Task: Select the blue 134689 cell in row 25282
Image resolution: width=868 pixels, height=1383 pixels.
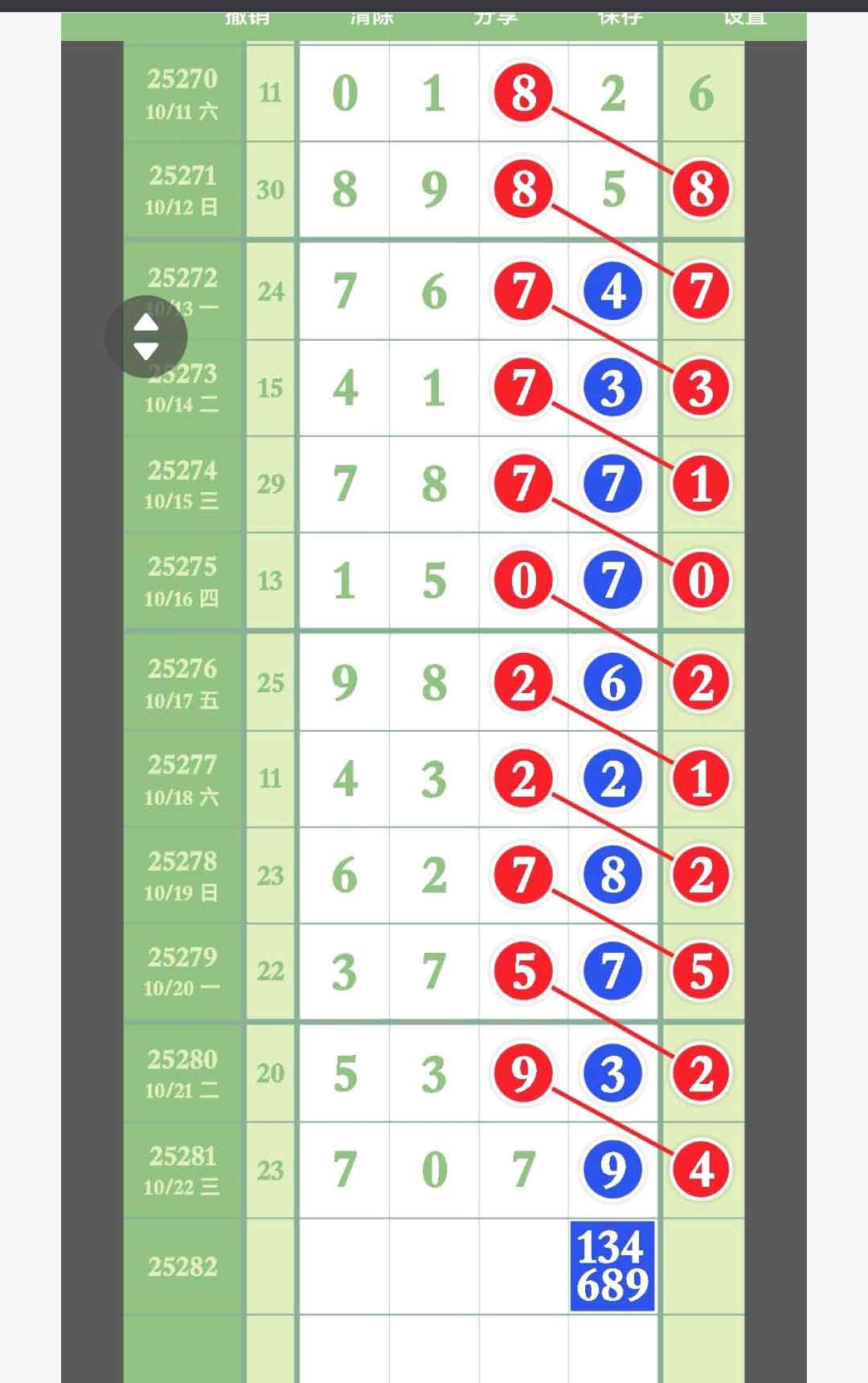Action: tap(612, 1266)
